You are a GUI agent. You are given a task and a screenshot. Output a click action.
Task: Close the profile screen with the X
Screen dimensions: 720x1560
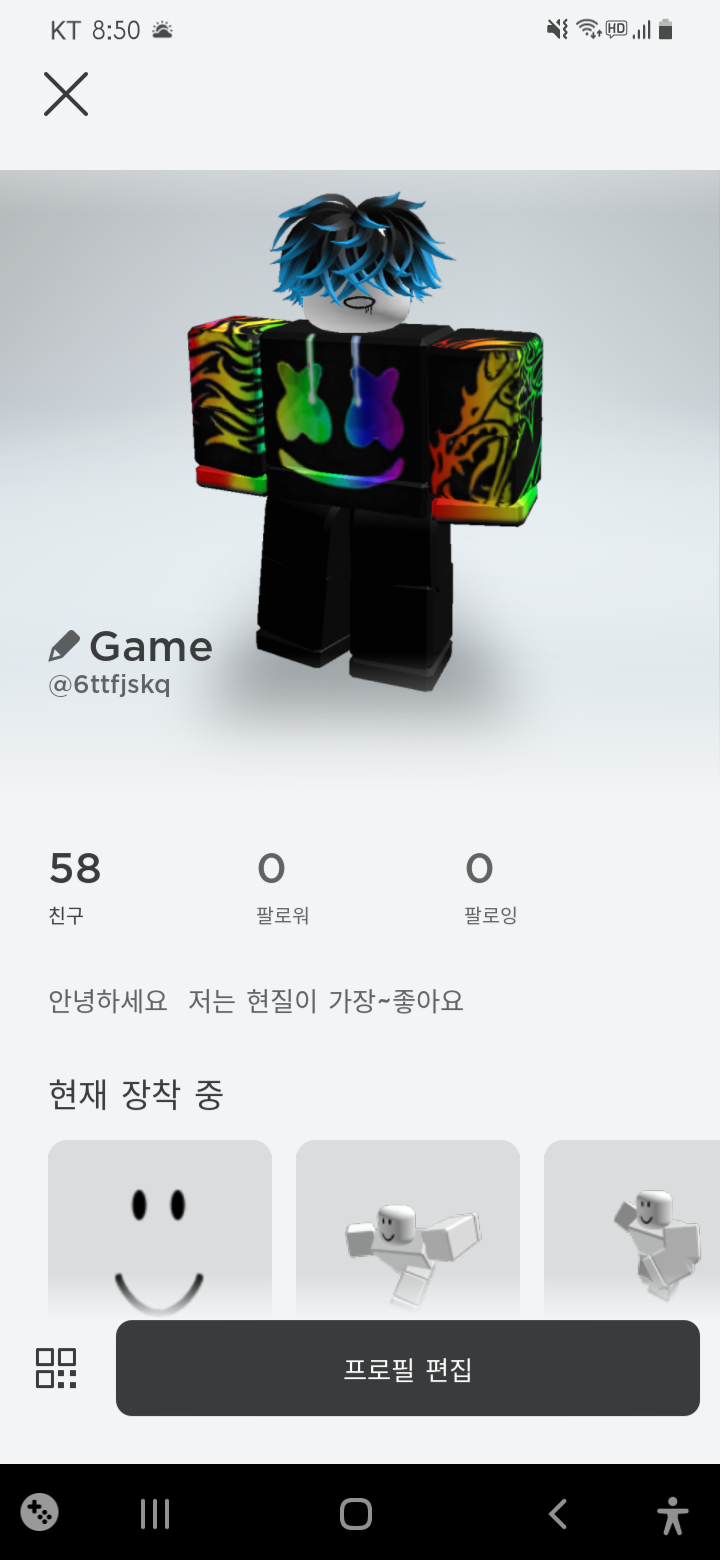click(x=66, y=94)
